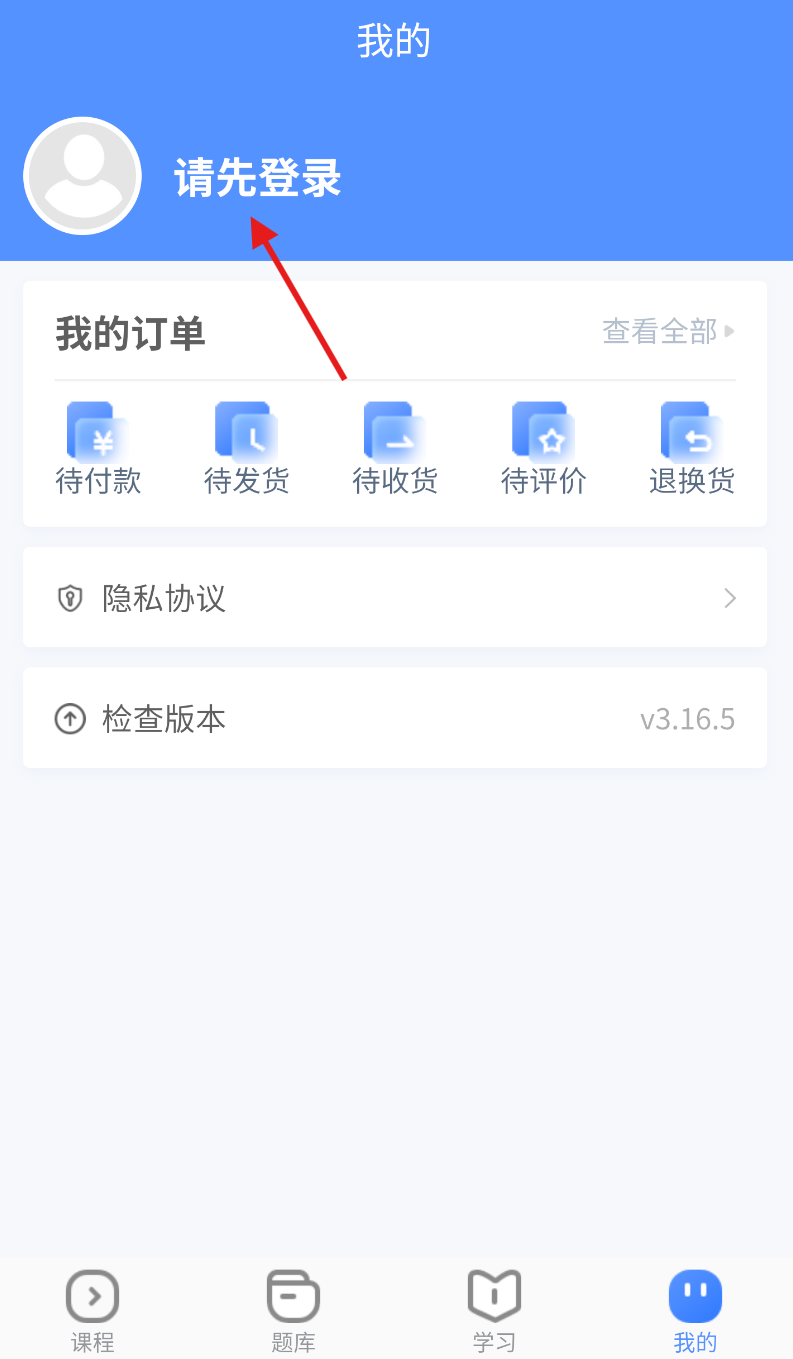Image resolution: width=793 pixels, height=1359 pixels.
Task: Tap 检查版本 to check for updates
Action: 395,718
